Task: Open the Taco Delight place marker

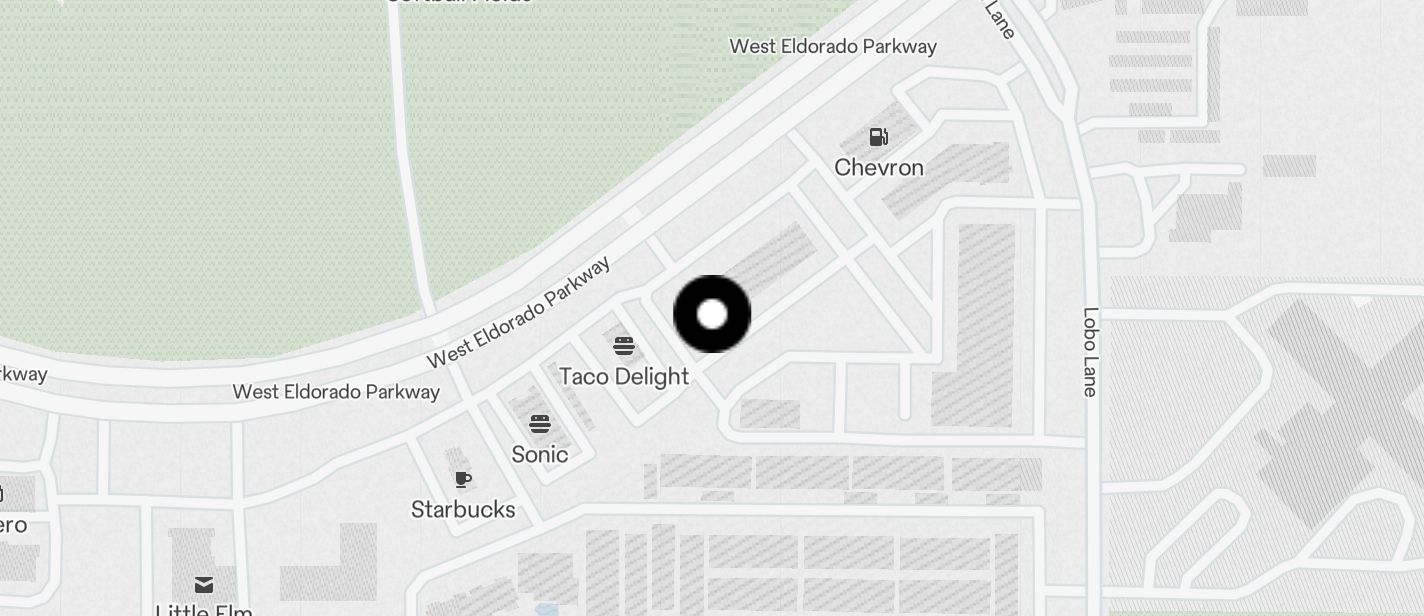Action: (624, 347)
